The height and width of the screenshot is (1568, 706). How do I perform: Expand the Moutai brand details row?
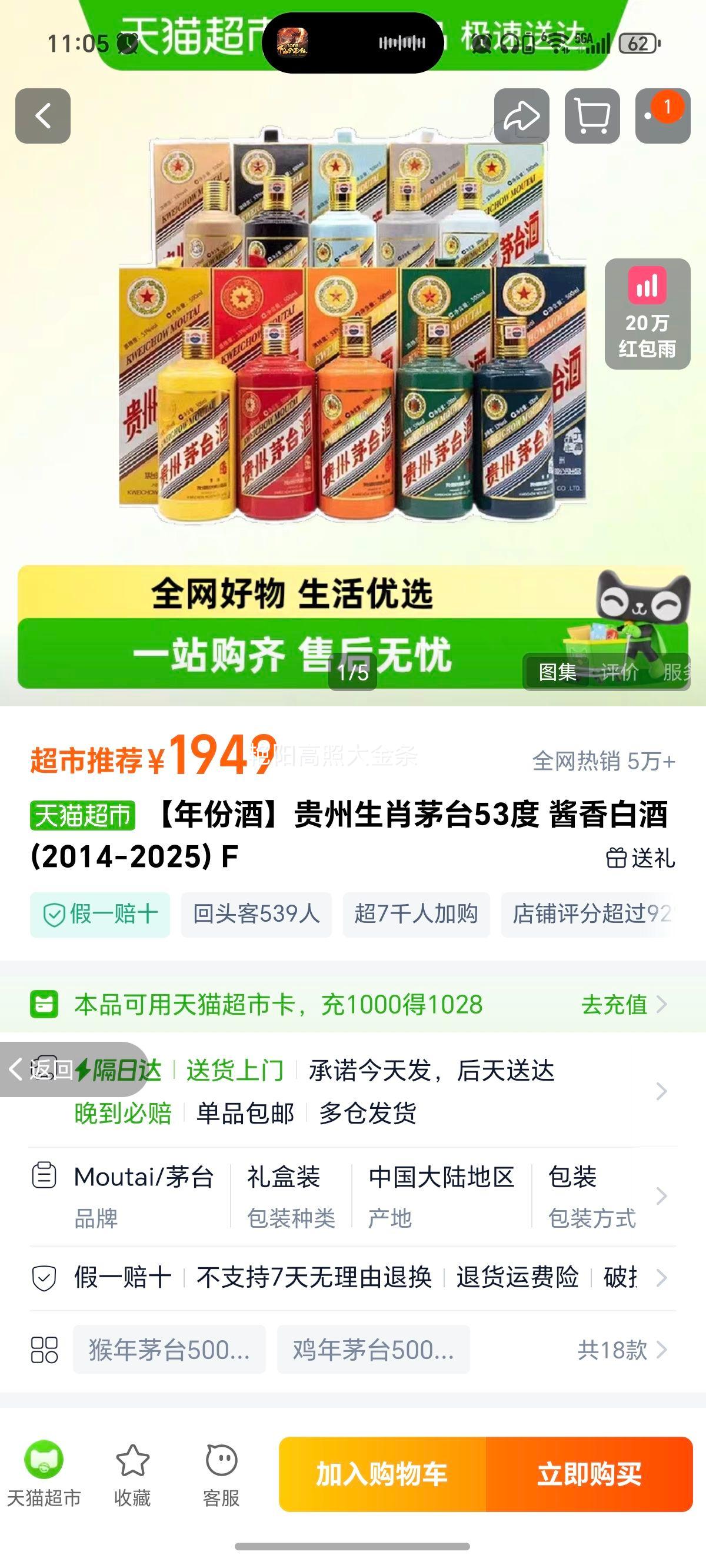[x=661, y=1195]
